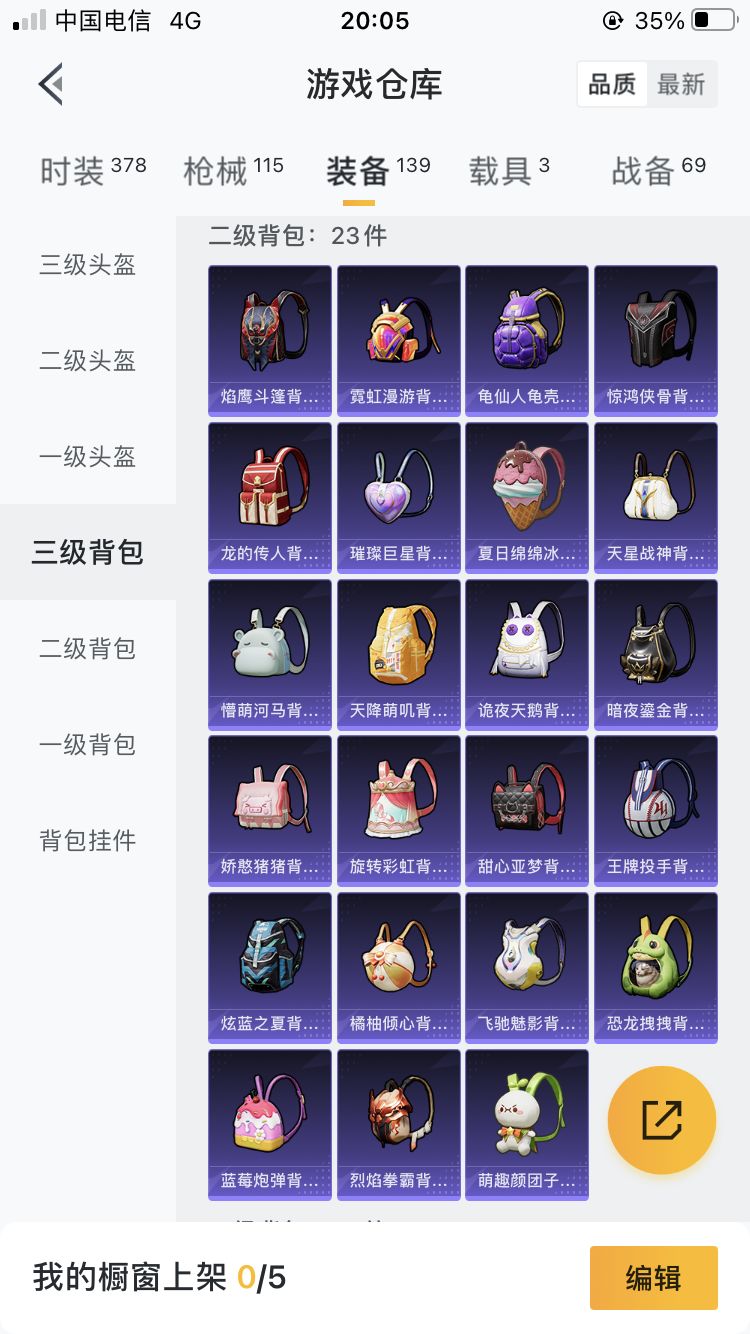View the 夏日绵绵冰 ice cream backpack
The image size is (750, 1334).
tap(527, 497)
